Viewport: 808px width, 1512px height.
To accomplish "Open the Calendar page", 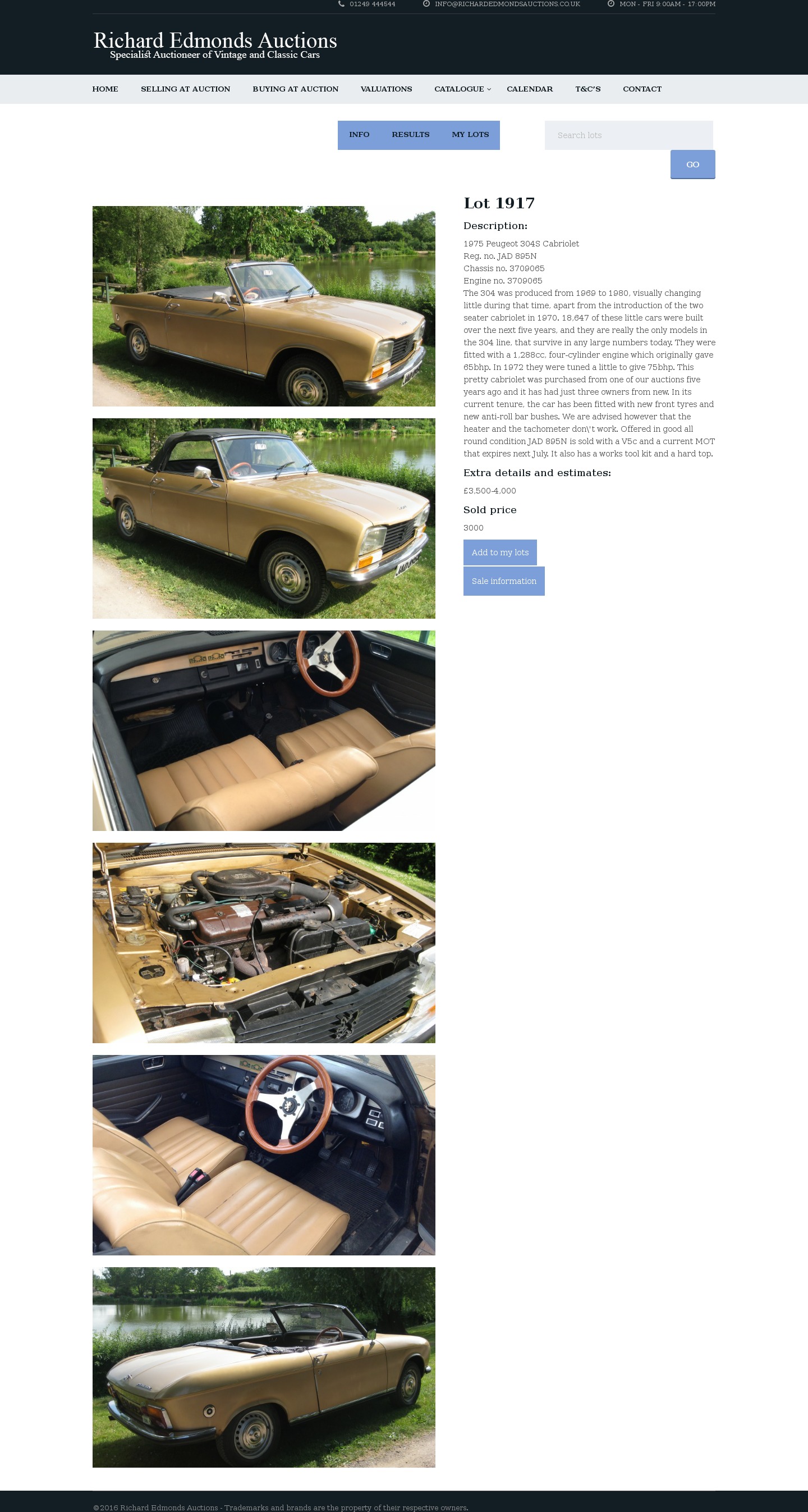I will 529,89.
